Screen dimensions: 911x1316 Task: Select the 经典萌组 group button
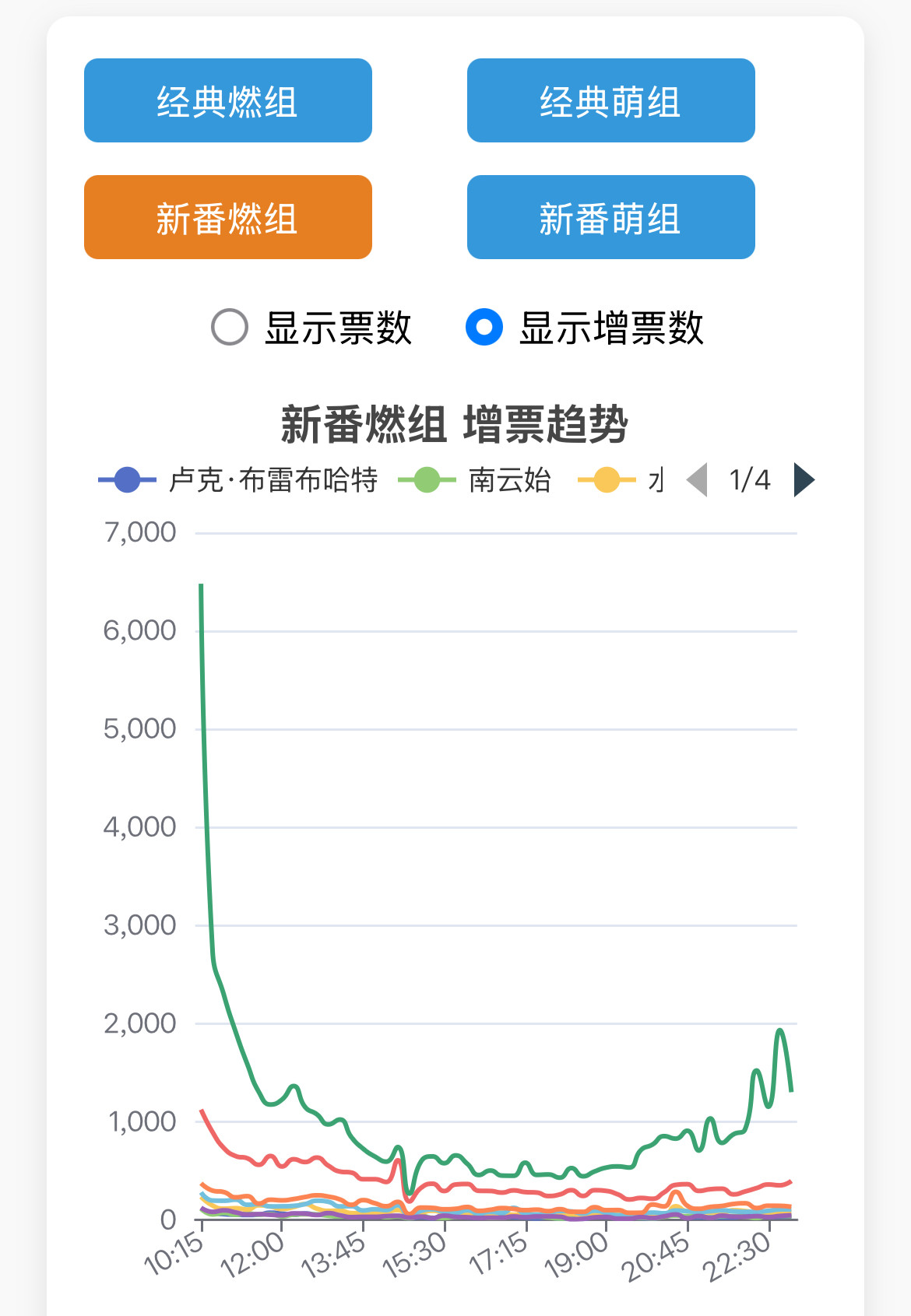pos(610,100)
